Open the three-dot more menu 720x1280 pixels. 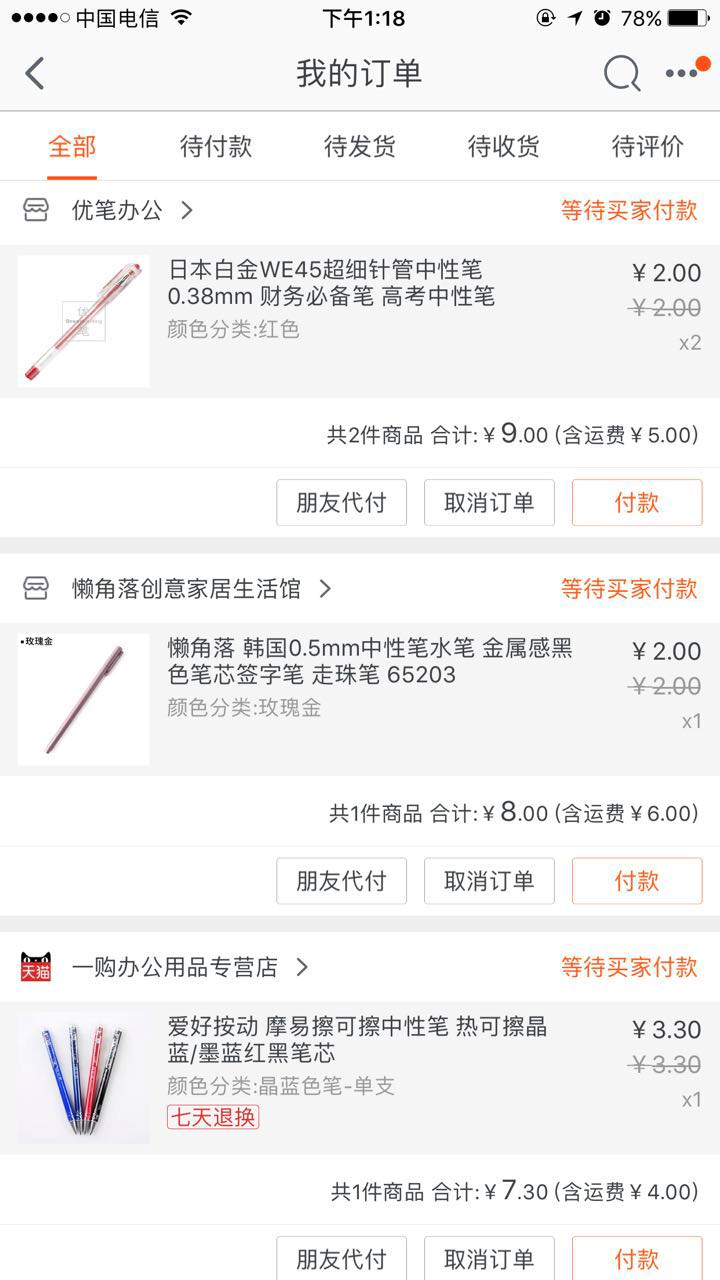pyautogui.click(x=683, y=73)
